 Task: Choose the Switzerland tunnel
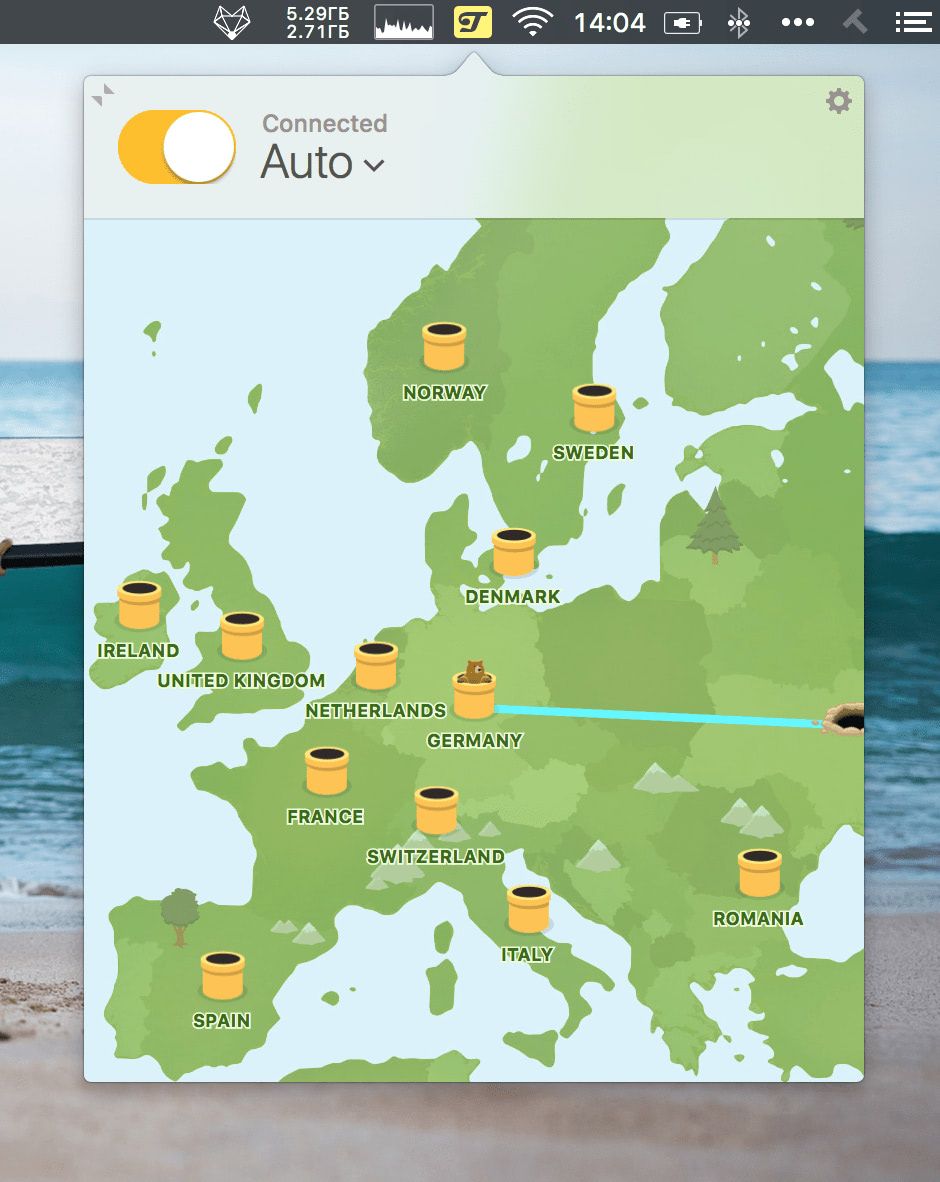click(437, 810)
